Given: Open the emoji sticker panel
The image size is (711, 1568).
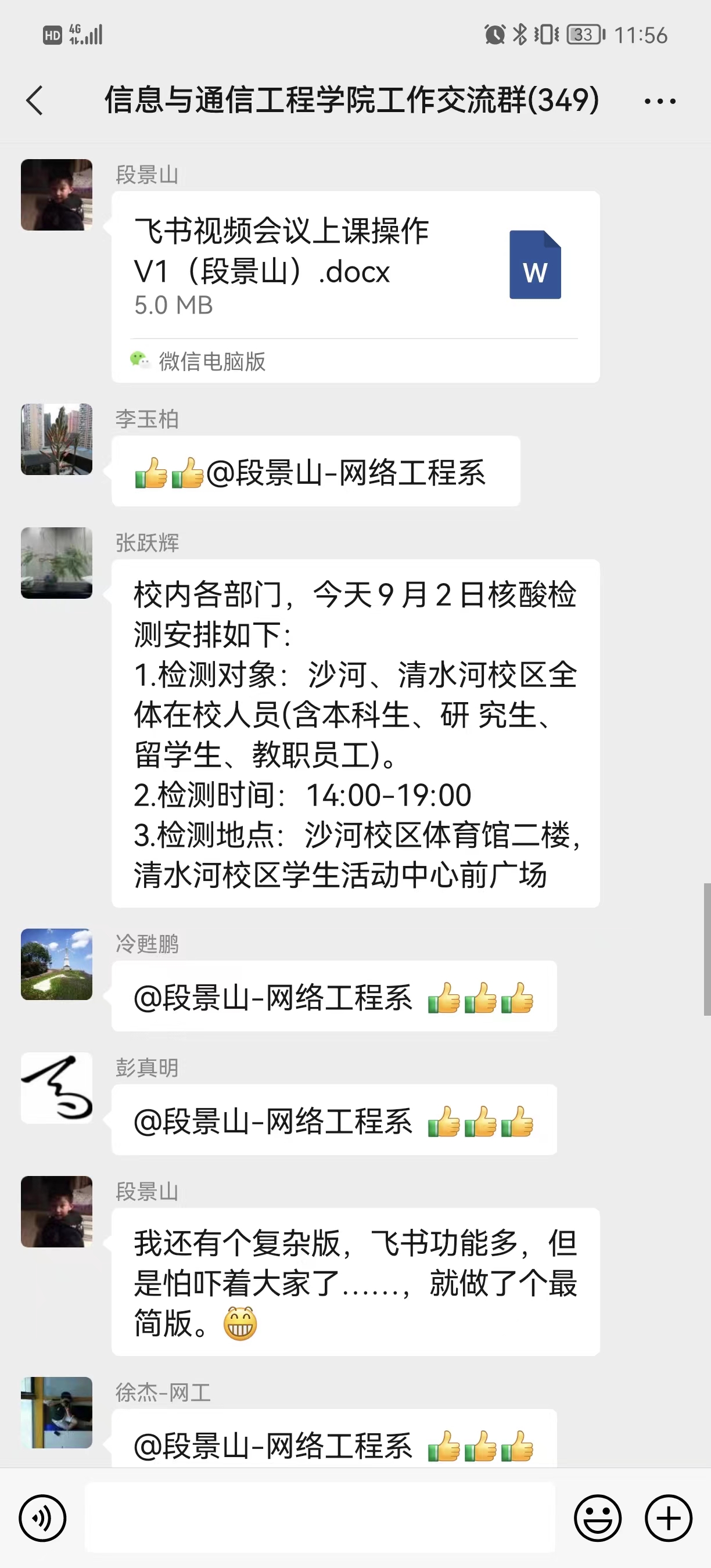Looking at the screenshot, I should click(x=597, y=1518).
